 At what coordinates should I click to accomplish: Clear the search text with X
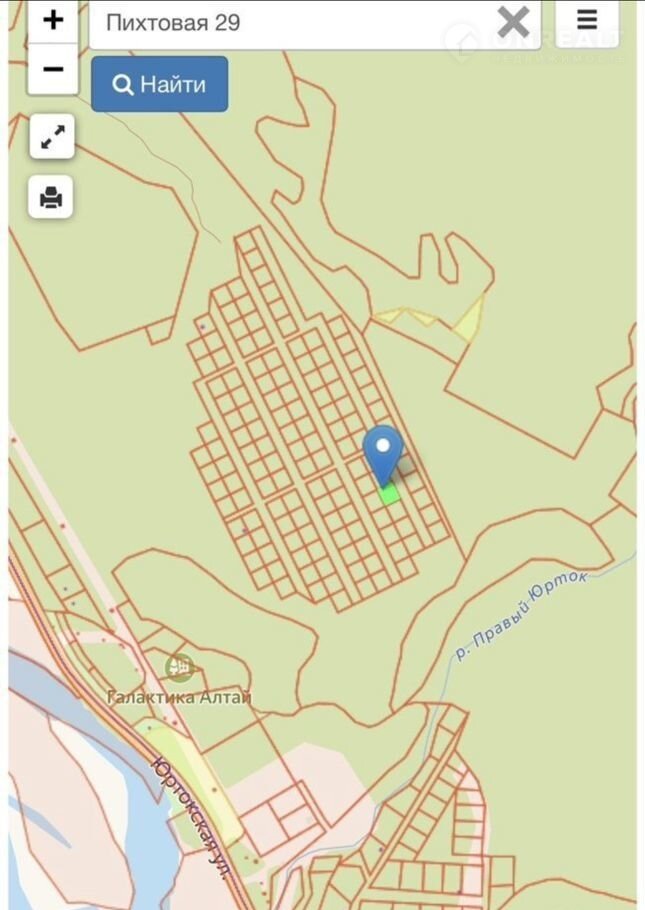tap(513, 22)
